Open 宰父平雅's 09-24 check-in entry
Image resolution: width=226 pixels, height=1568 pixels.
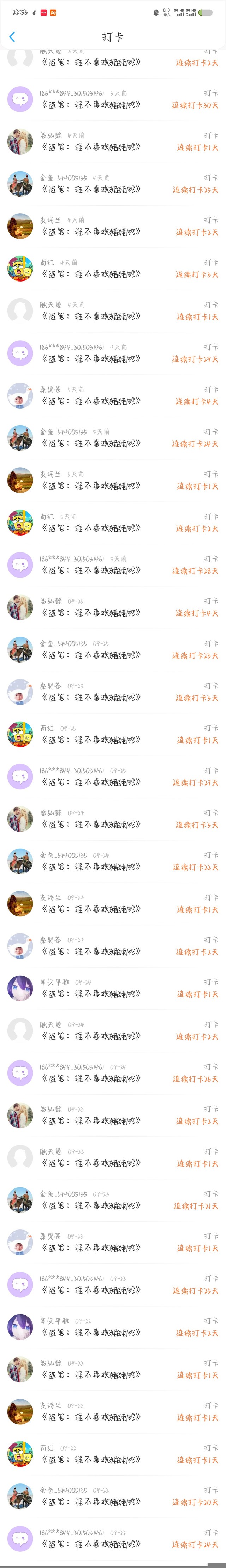click(x=113, y=989)
